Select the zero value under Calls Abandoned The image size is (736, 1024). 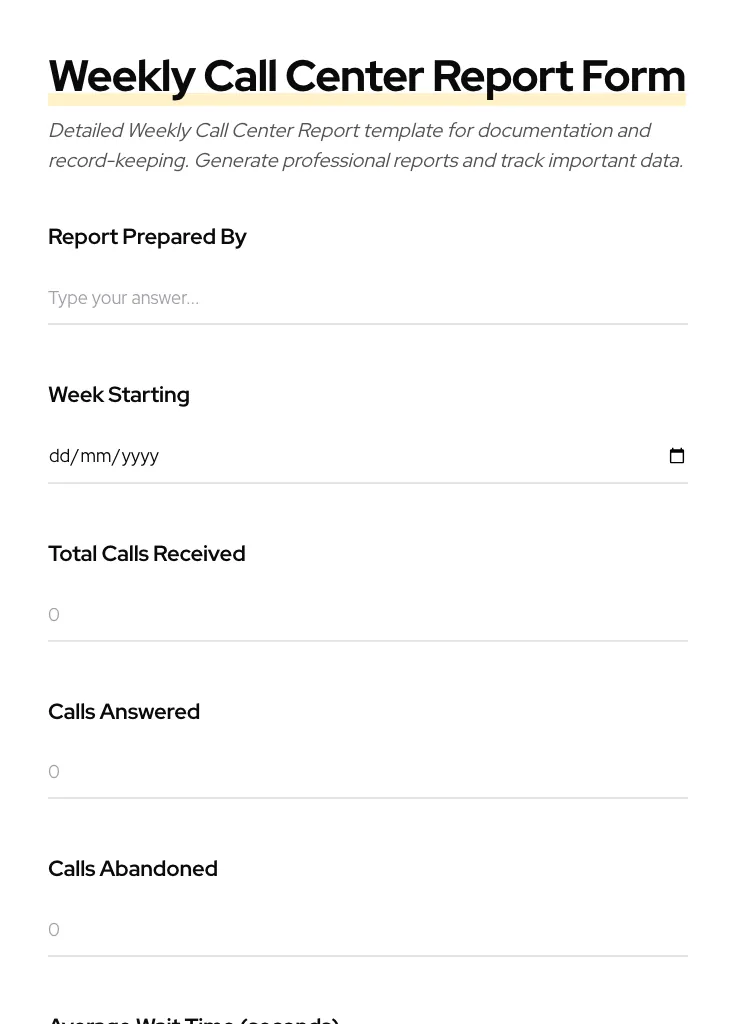tap(54, 930)
